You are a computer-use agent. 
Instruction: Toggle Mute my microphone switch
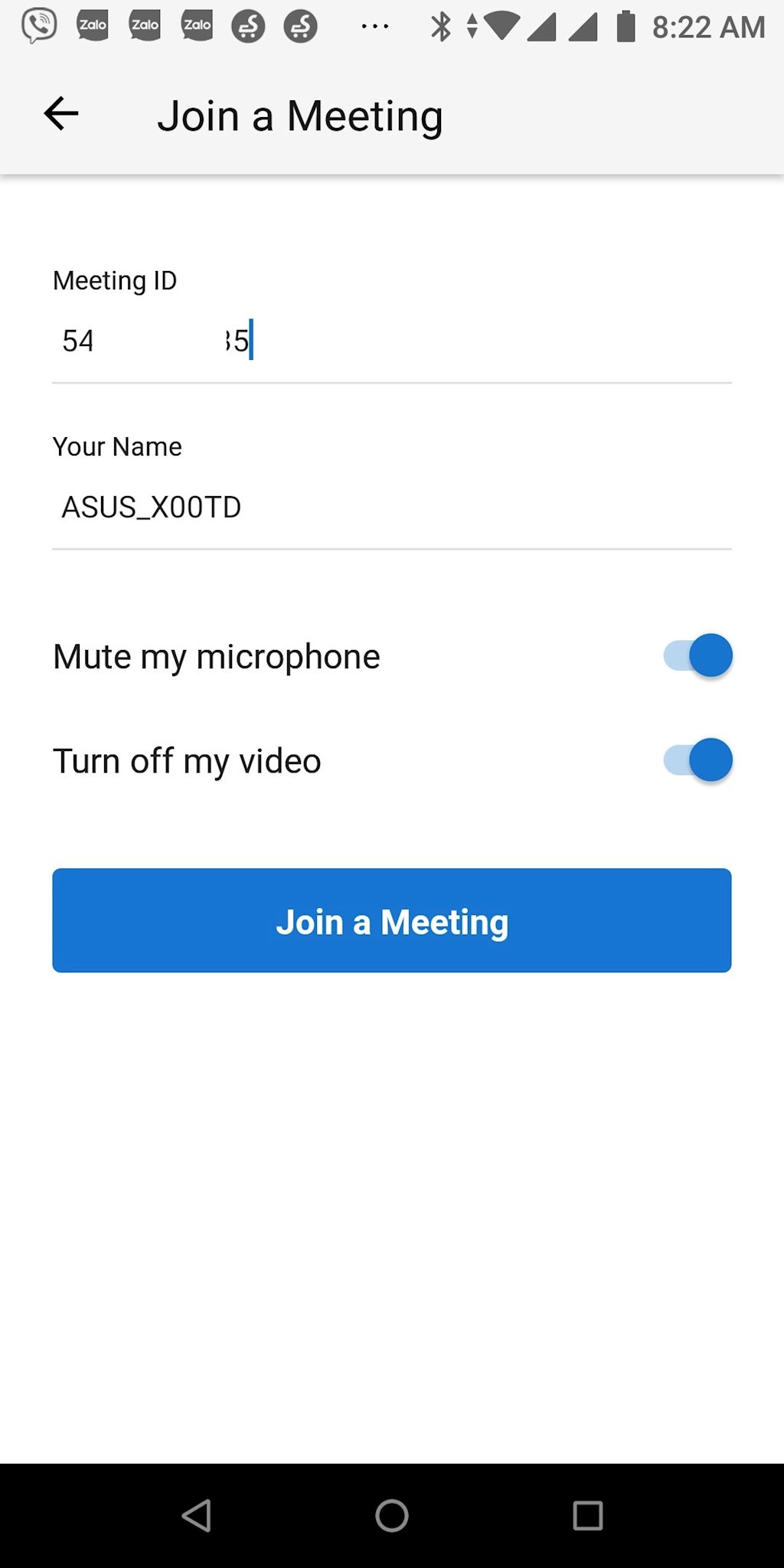697,656
